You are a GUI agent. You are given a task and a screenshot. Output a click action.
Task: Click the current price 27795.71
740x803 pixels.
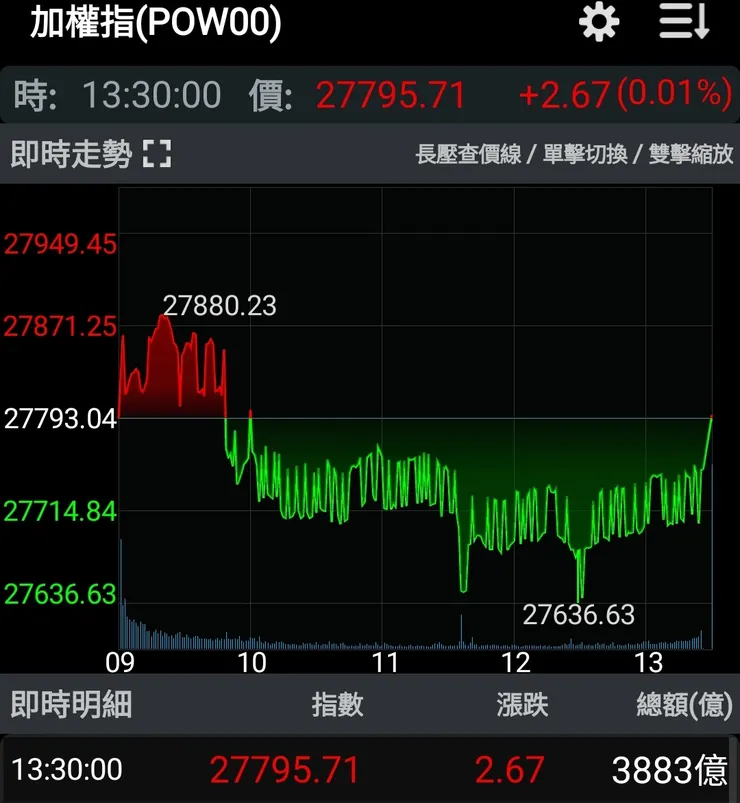(392, 95)
